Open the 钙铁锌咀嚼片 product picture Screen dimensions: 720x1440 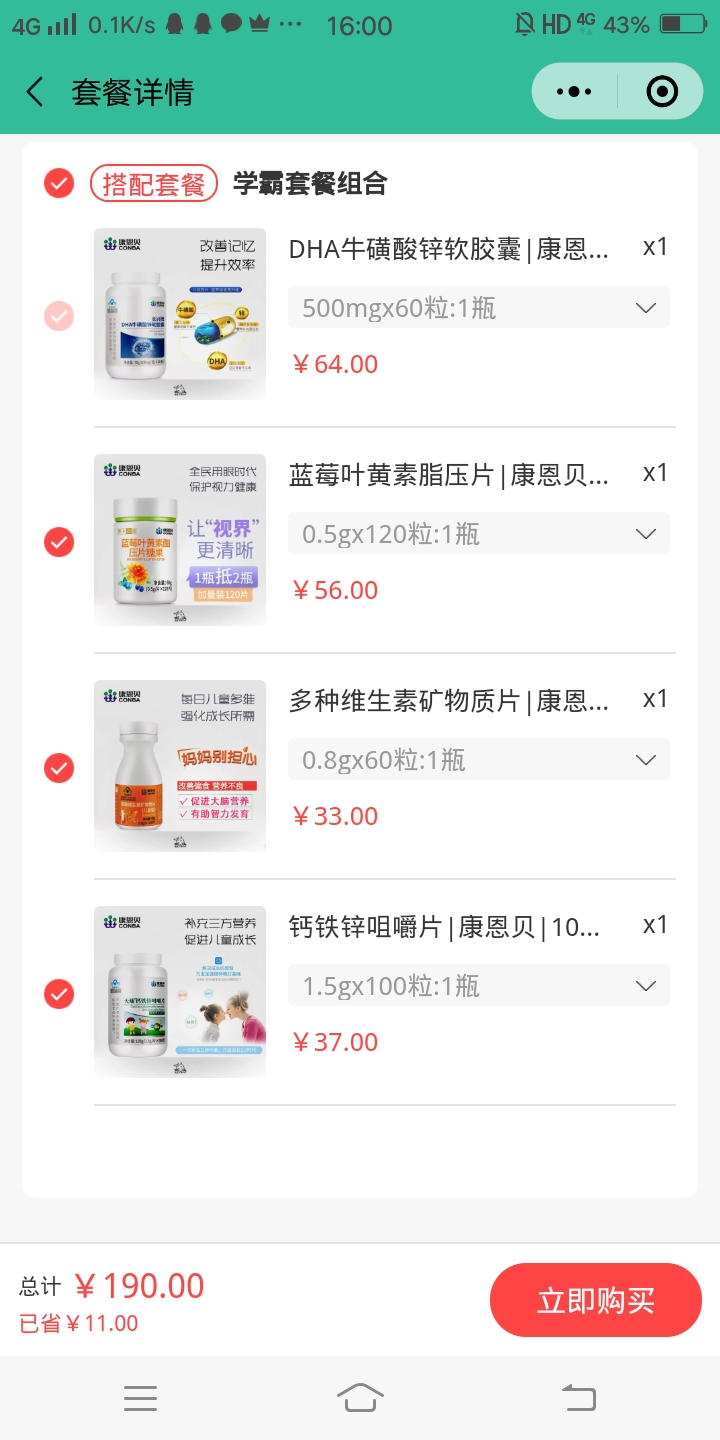click(x=180, y=992)
